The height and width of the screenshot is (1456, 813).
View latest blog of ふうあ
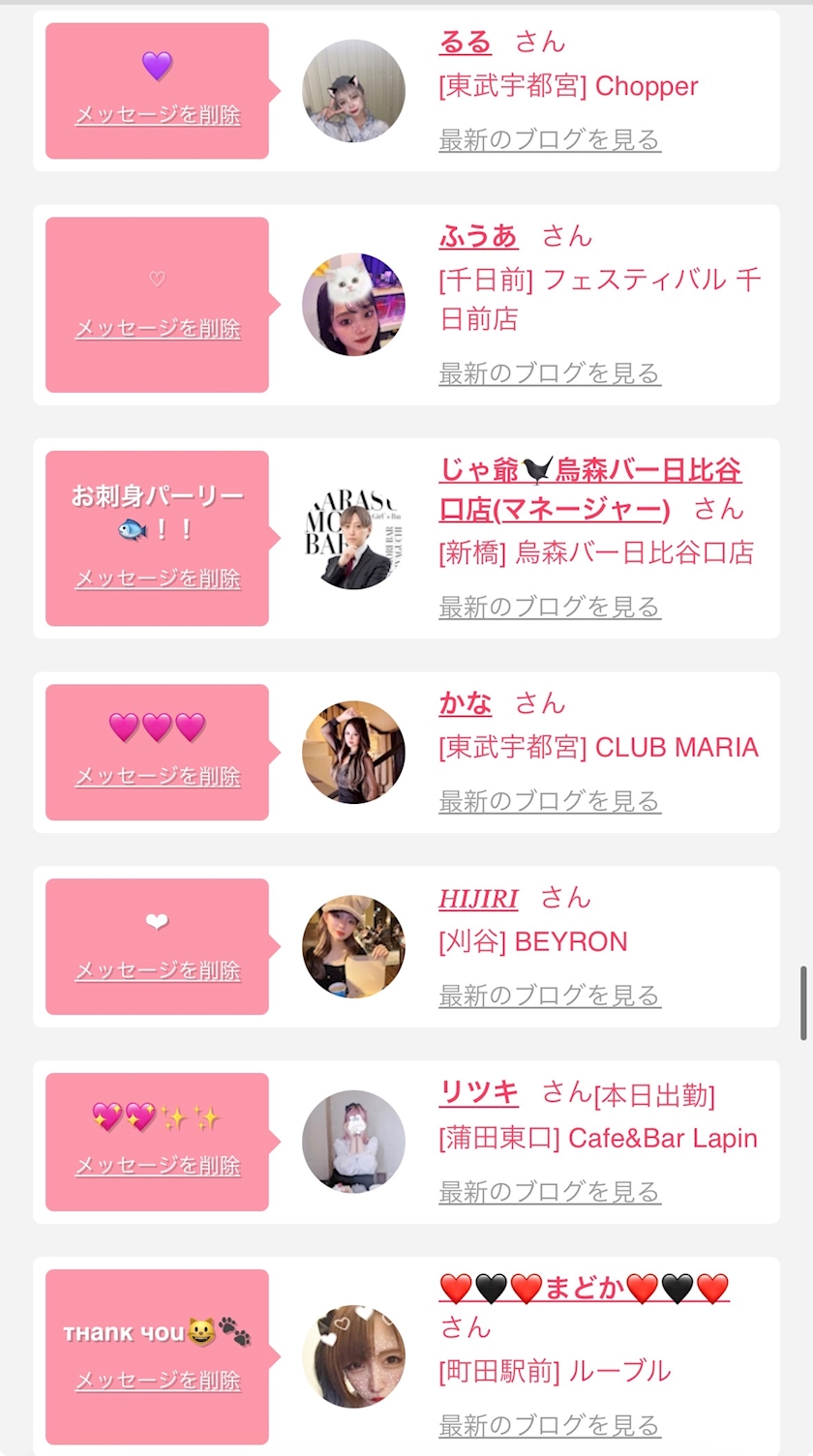pyautogui.click(x=550, y=373)
